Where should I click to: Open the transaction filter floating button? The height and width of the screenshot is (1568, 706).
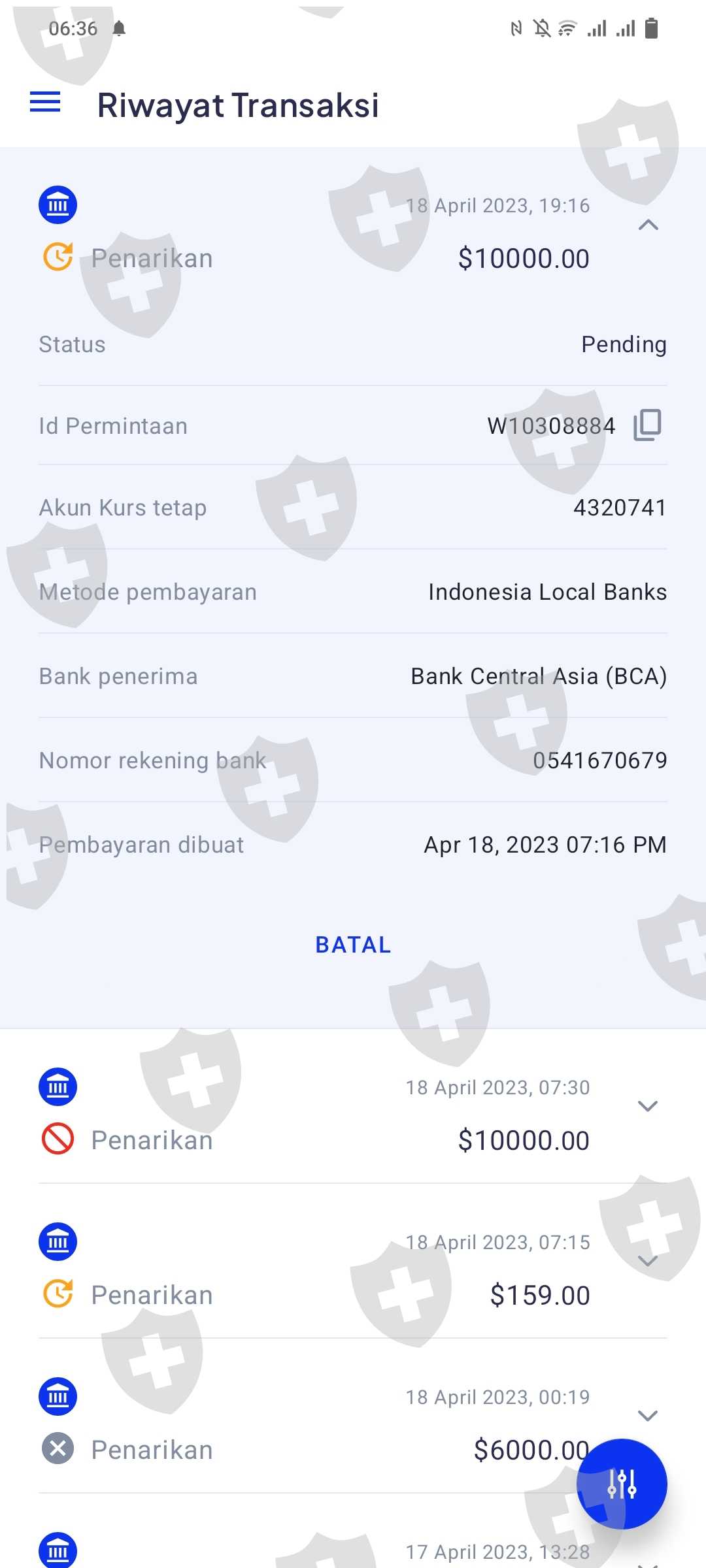[x=622, y=1484]
